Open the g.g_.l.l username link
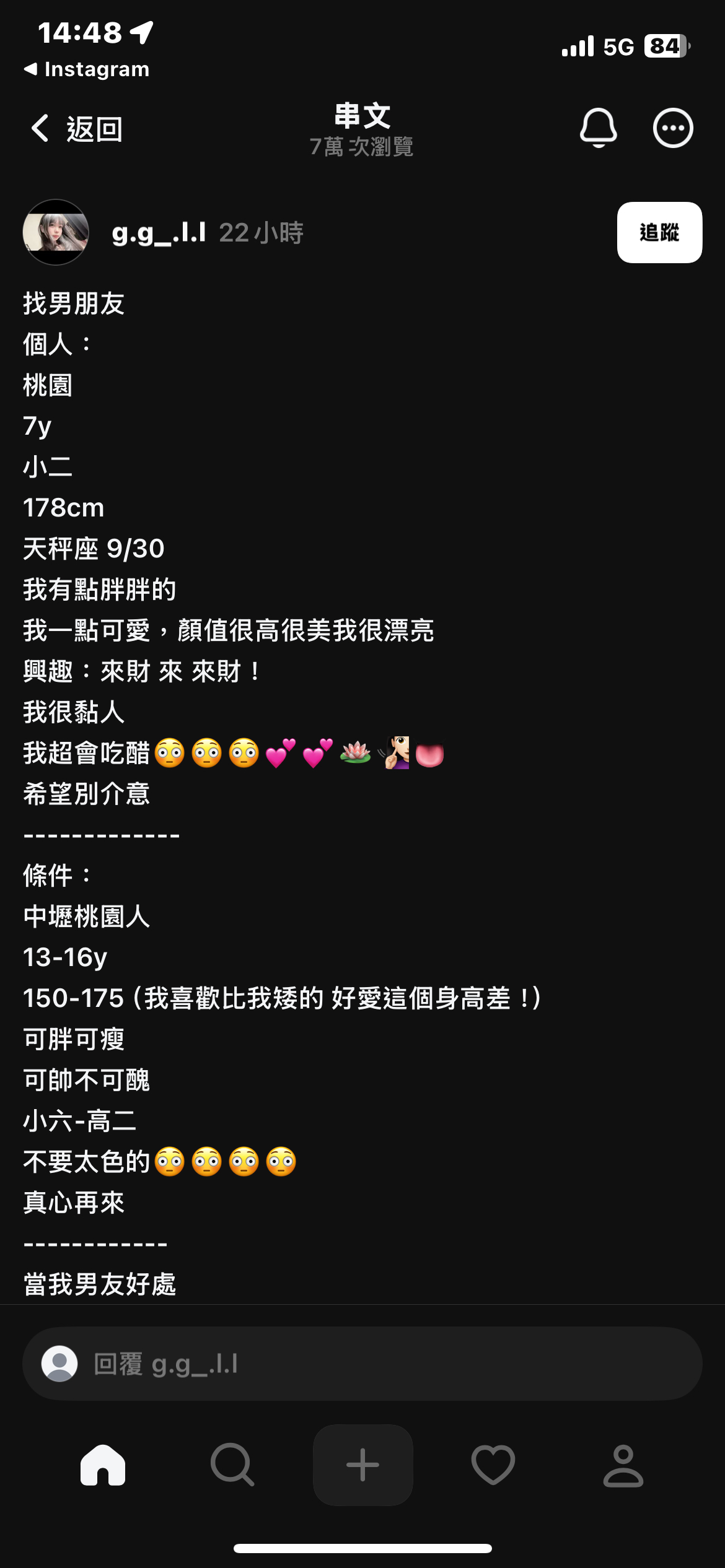Image resolution: width=725 pixels, height=1568 pixels. (159, 232)
